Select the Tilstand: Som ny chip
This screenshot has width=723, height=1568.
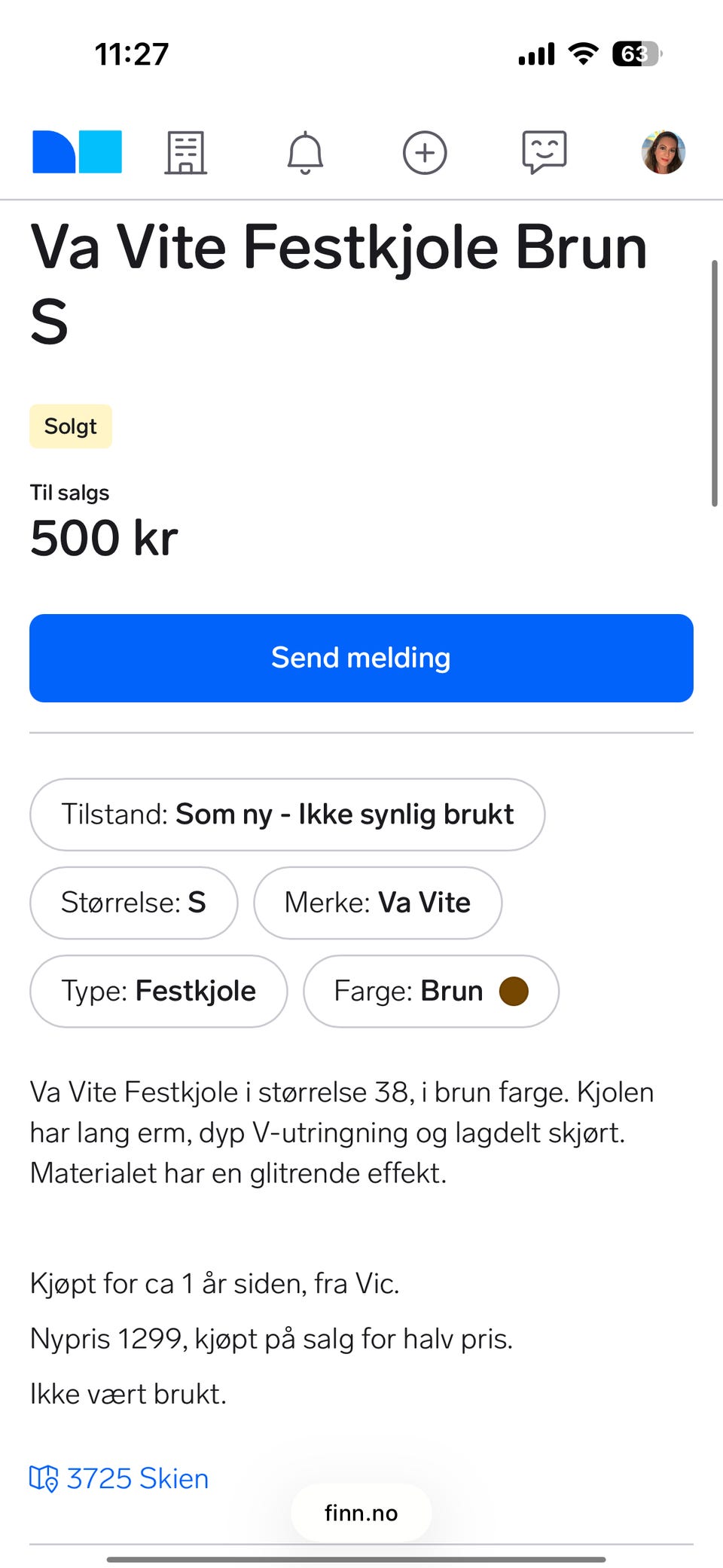(x=287, y=815)
